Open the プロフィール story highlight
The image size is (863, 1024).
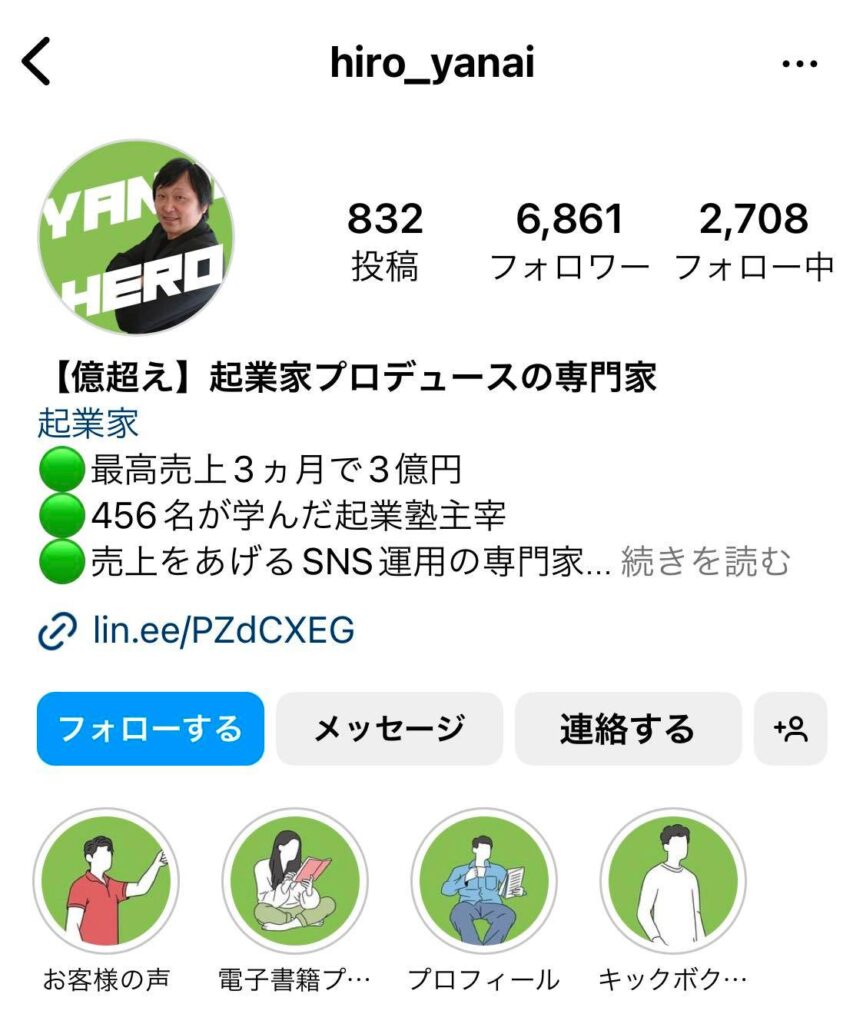click(x=483, y=881)
